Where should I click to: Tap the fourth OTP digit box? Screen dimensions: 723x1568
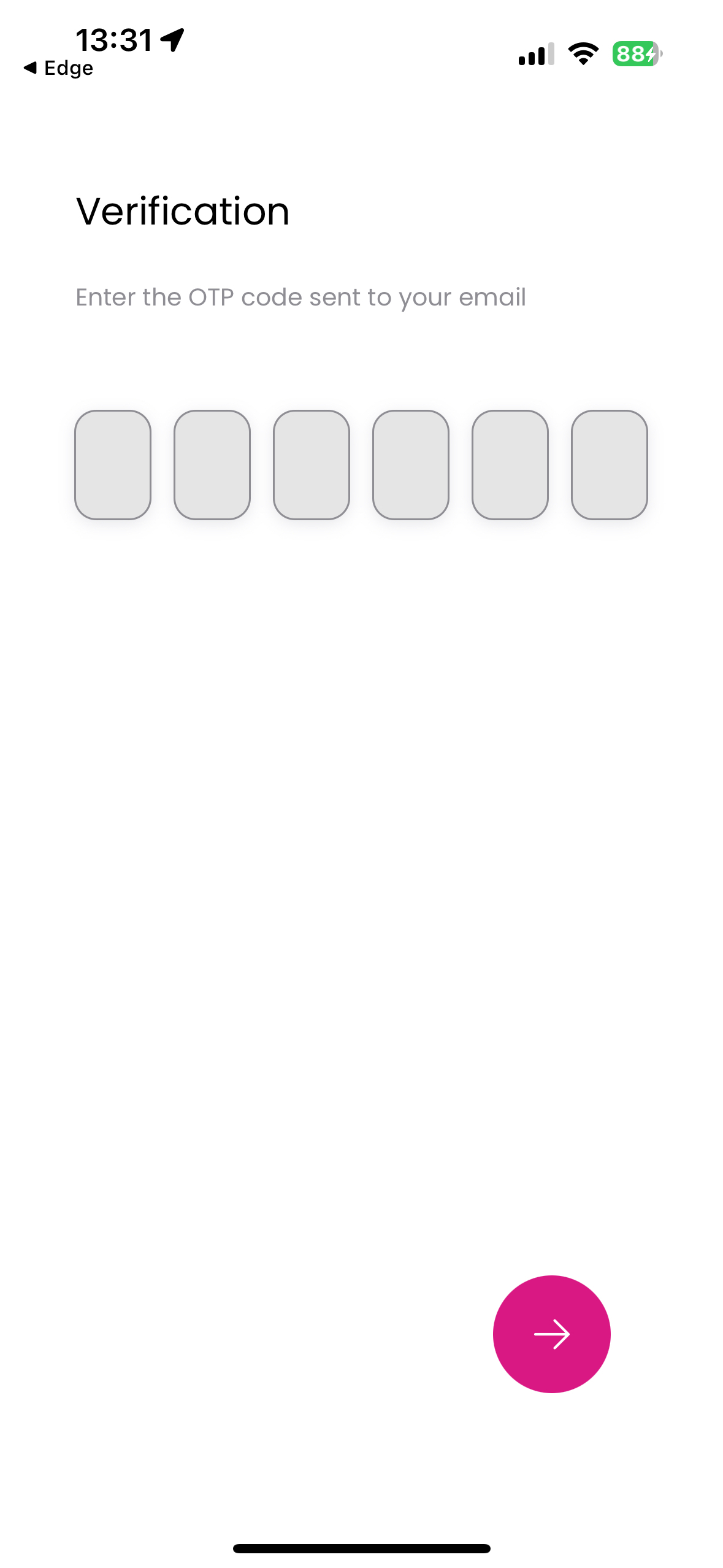pos(411,464)
